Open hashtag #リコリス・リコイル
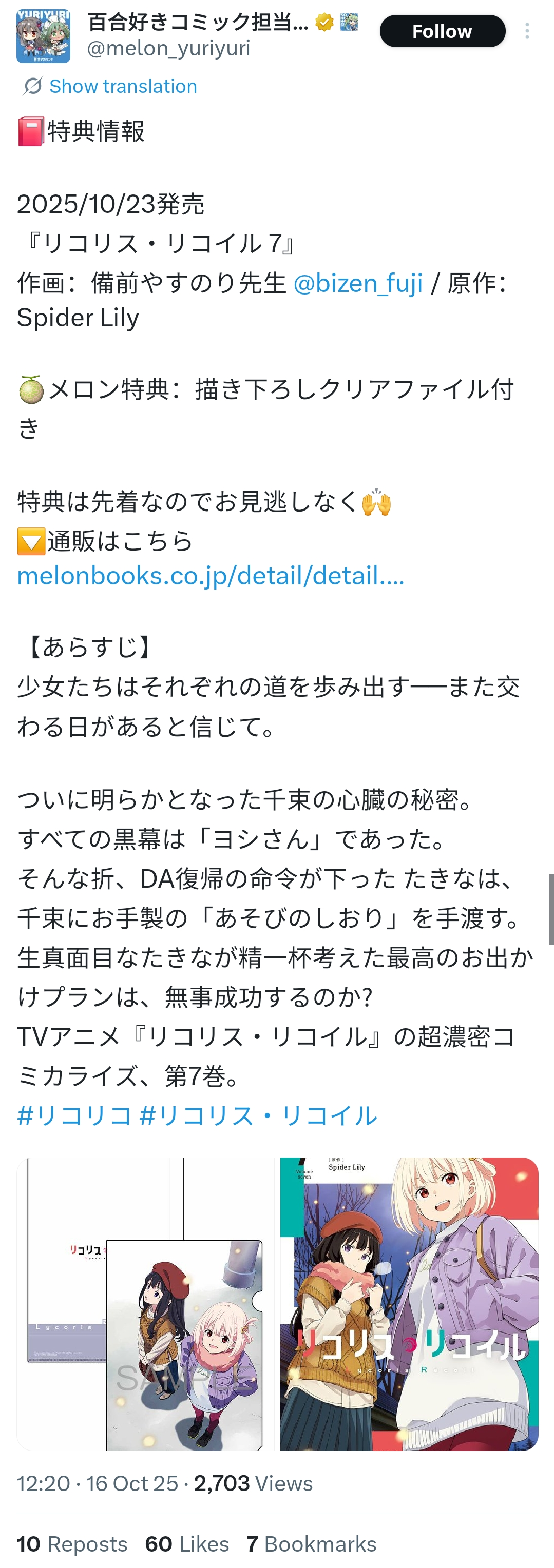 coord(258,1116)
